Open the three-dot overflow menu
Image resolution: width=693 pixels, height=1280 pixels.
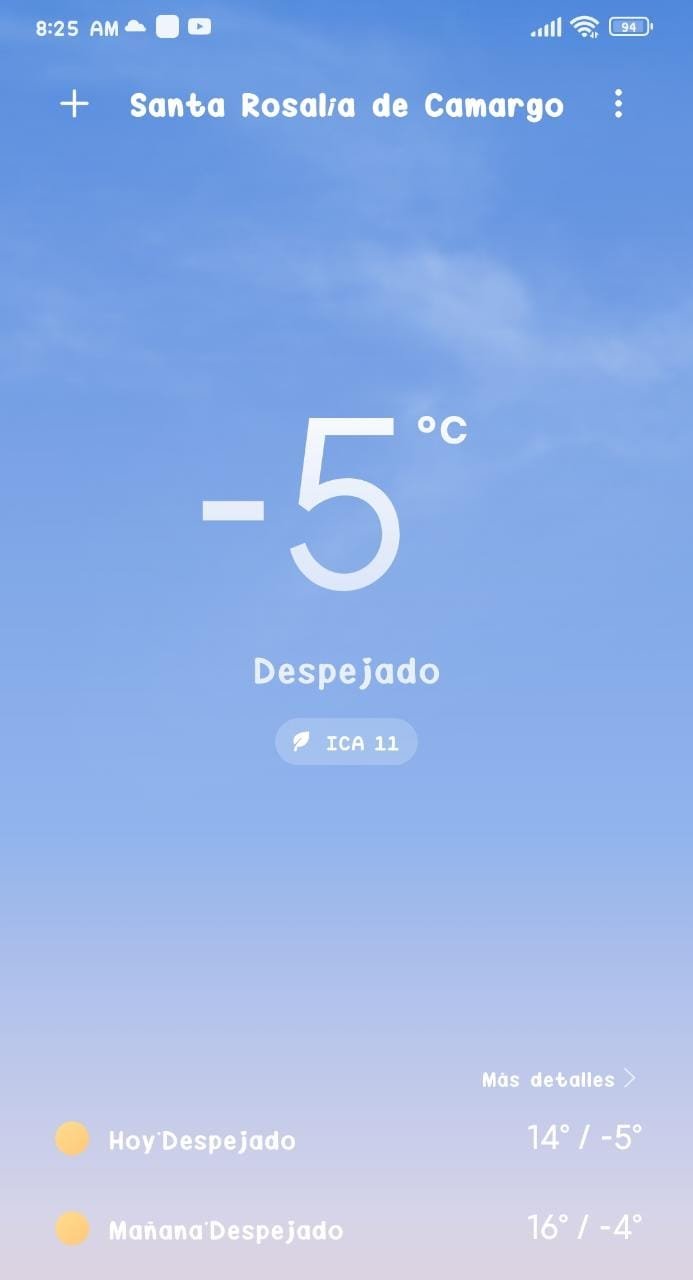tap(618, 104)
